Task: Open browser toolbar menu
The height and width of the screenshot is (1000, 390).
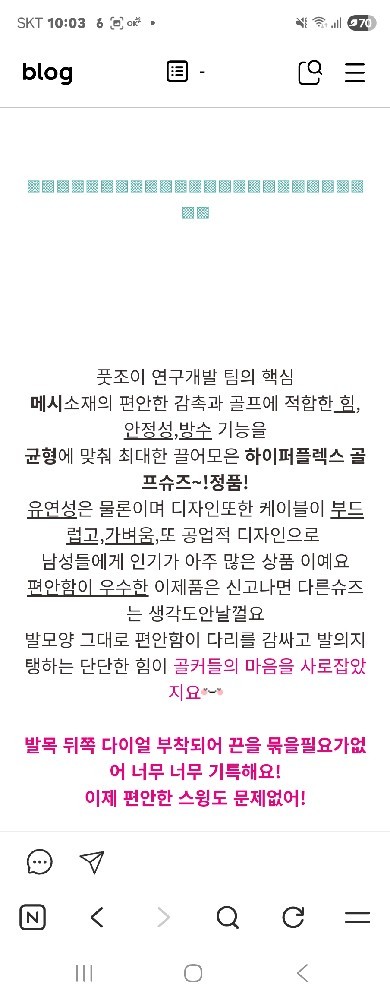Action: click(358, 918)
